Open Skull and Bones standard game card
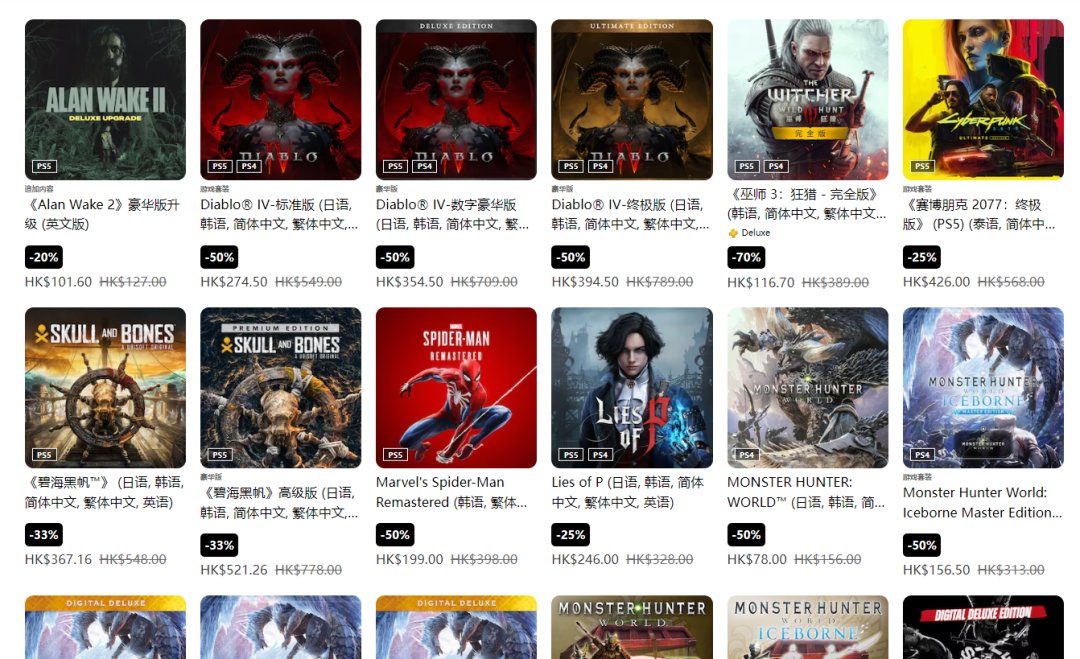The image size is (1080, 659). (105, 388)
